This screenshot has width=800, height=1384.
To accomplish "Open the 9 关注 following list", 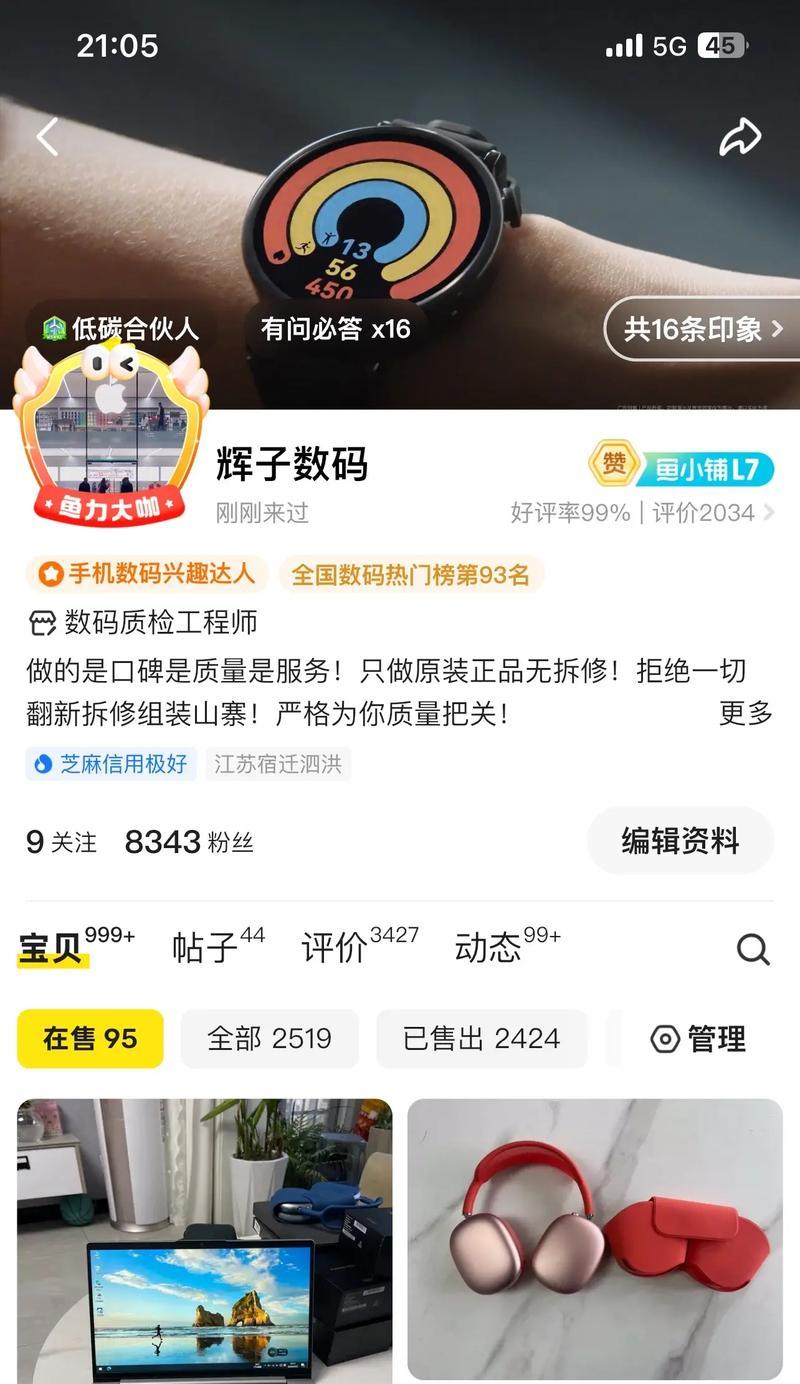I will coord(61,842).
